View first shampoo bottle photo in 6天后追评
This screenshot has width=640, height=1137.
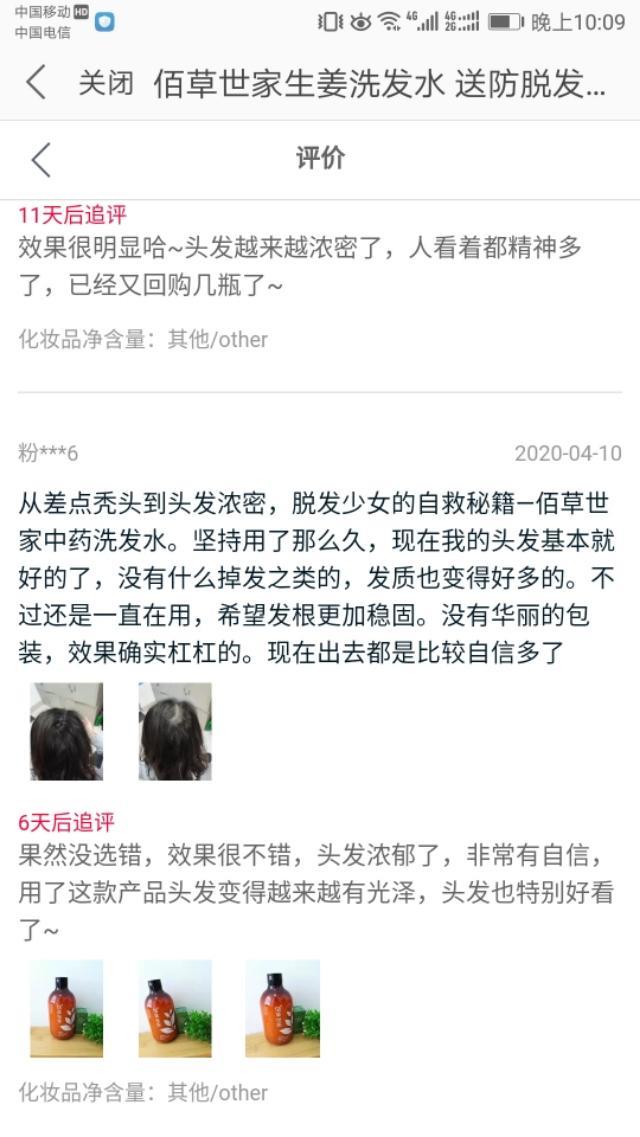point(66,1008)
